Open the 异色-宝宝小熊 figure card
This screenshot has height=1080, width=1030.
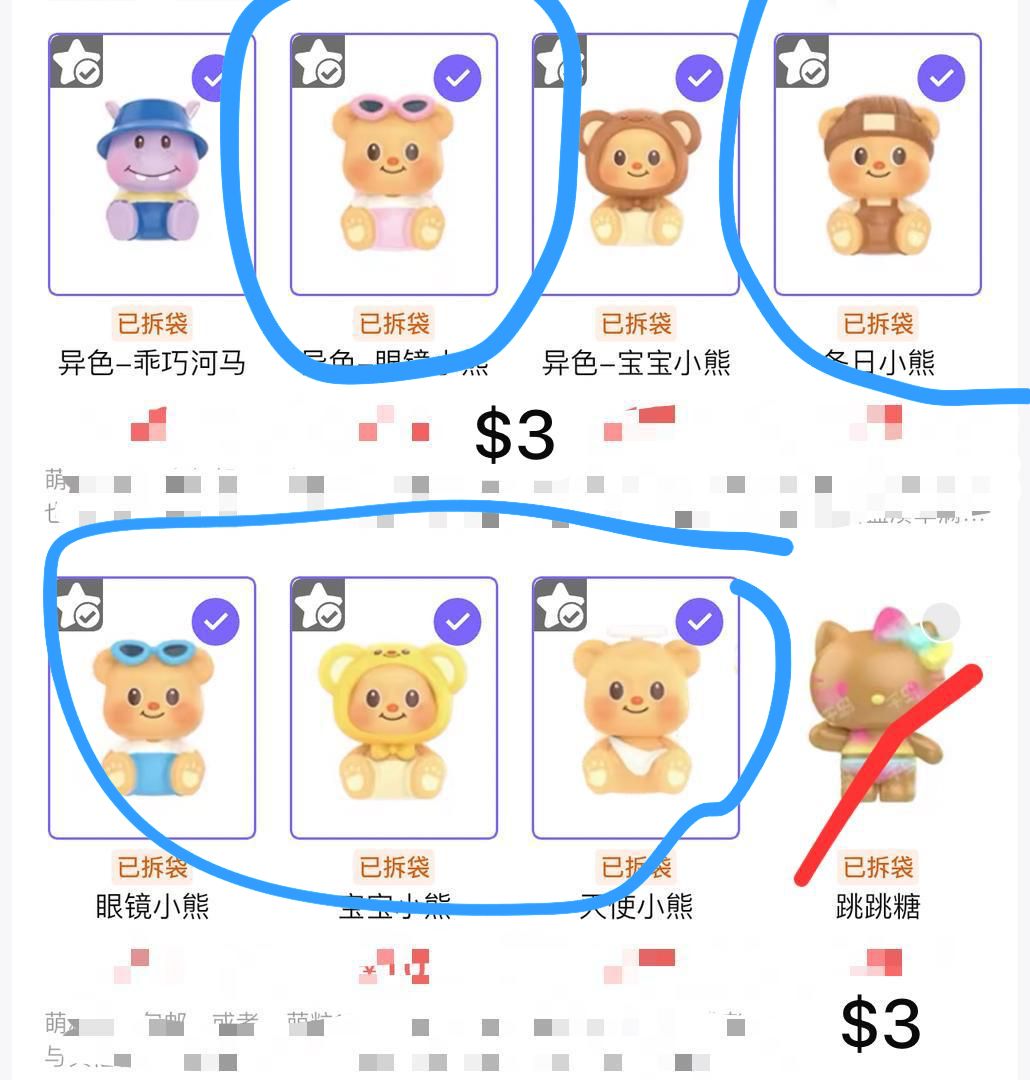(x=635, y=165)
